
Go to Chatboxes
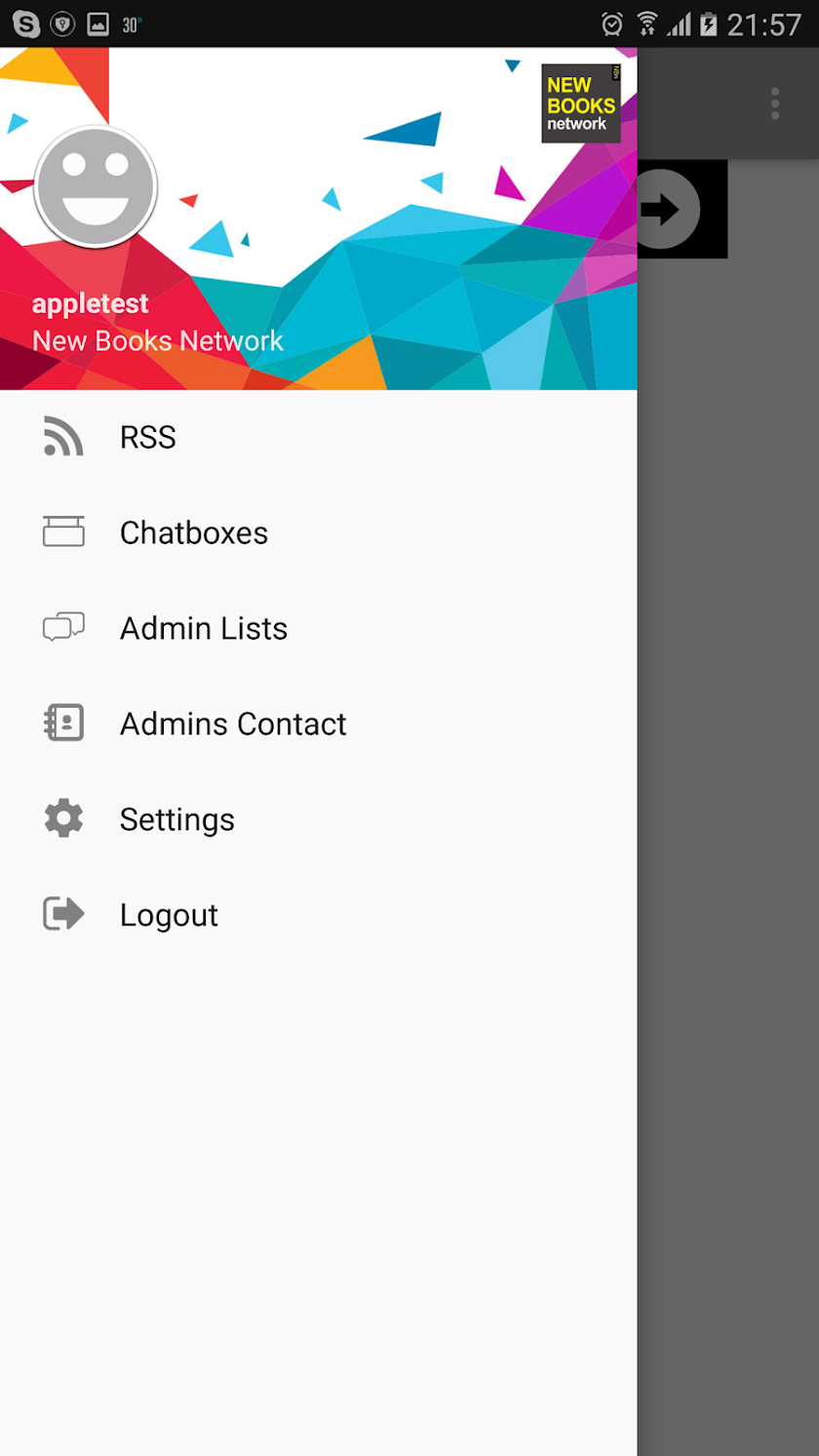[x=193, y=532]
